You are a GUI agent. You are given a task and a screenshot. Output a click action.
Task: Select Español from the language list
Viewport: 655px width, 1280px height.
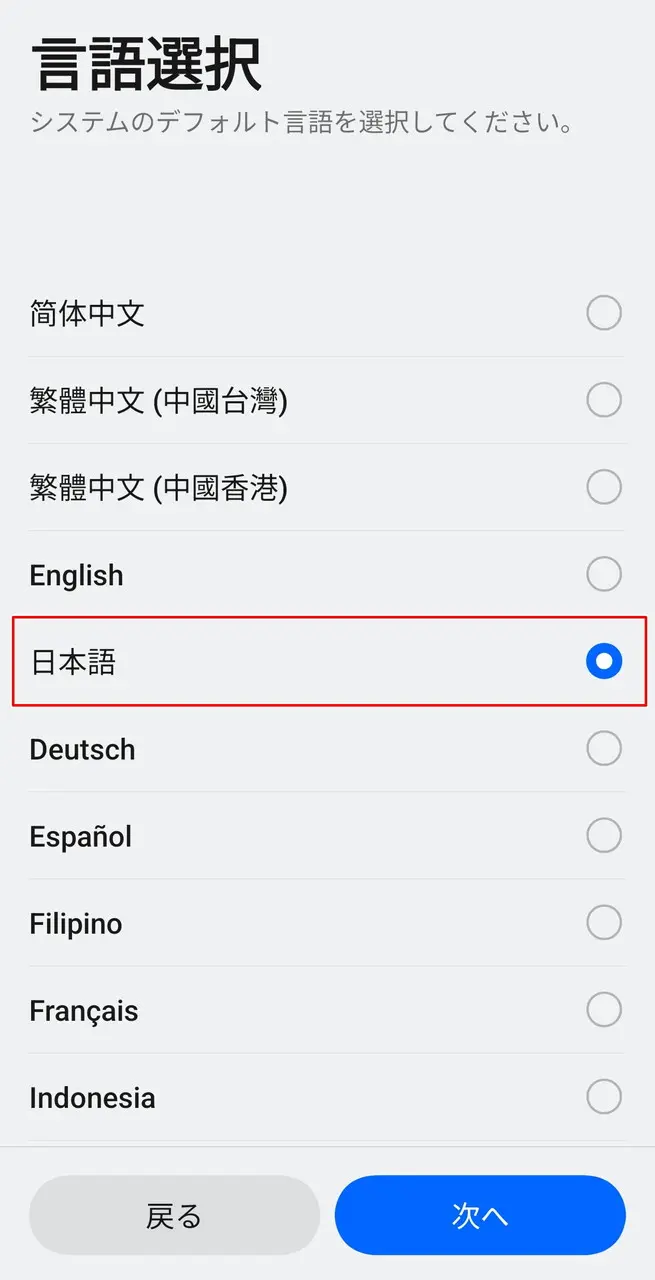(603, 835)
